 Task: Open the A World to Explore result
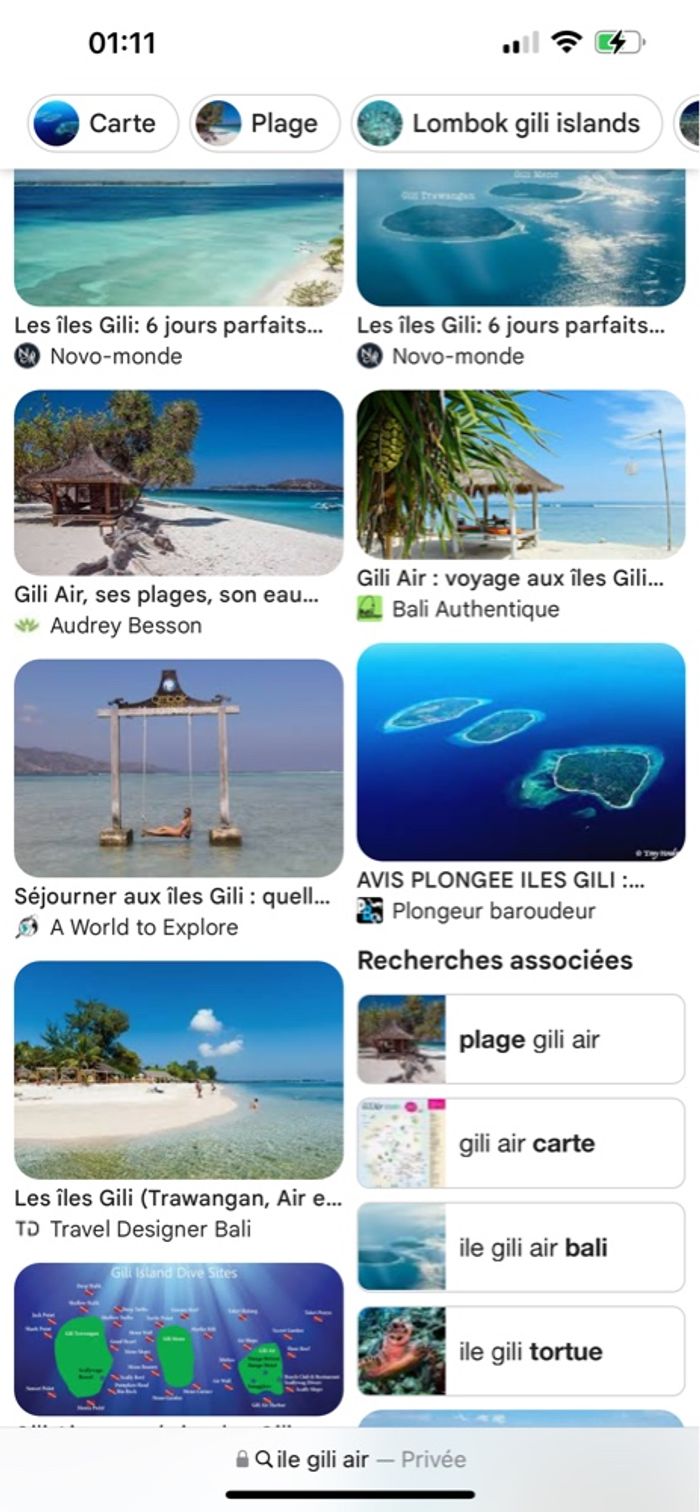click(x=178, y=768)
